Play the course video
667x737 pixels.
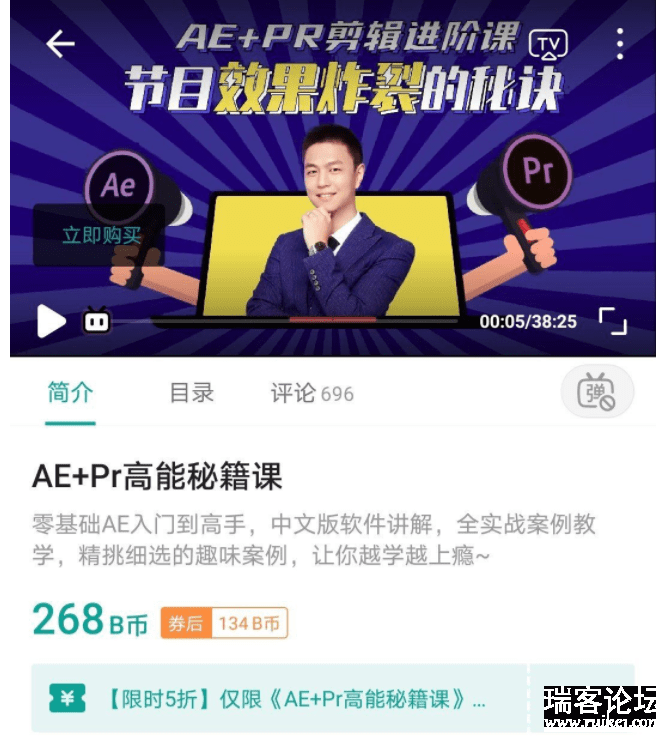(x=51, y=321)
